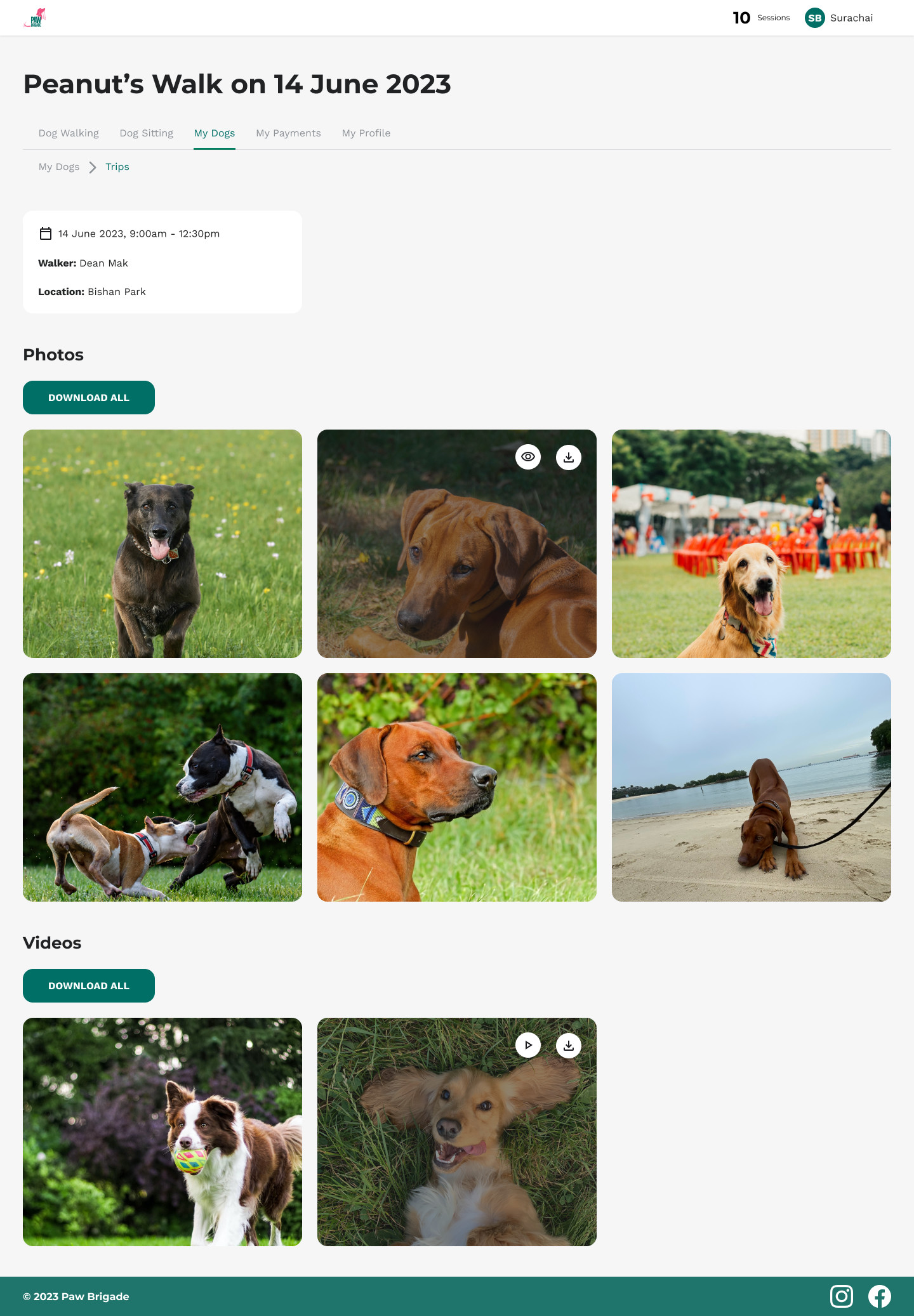
Task: Open the black dog in flower meadow photo
Action: (162, 544)
